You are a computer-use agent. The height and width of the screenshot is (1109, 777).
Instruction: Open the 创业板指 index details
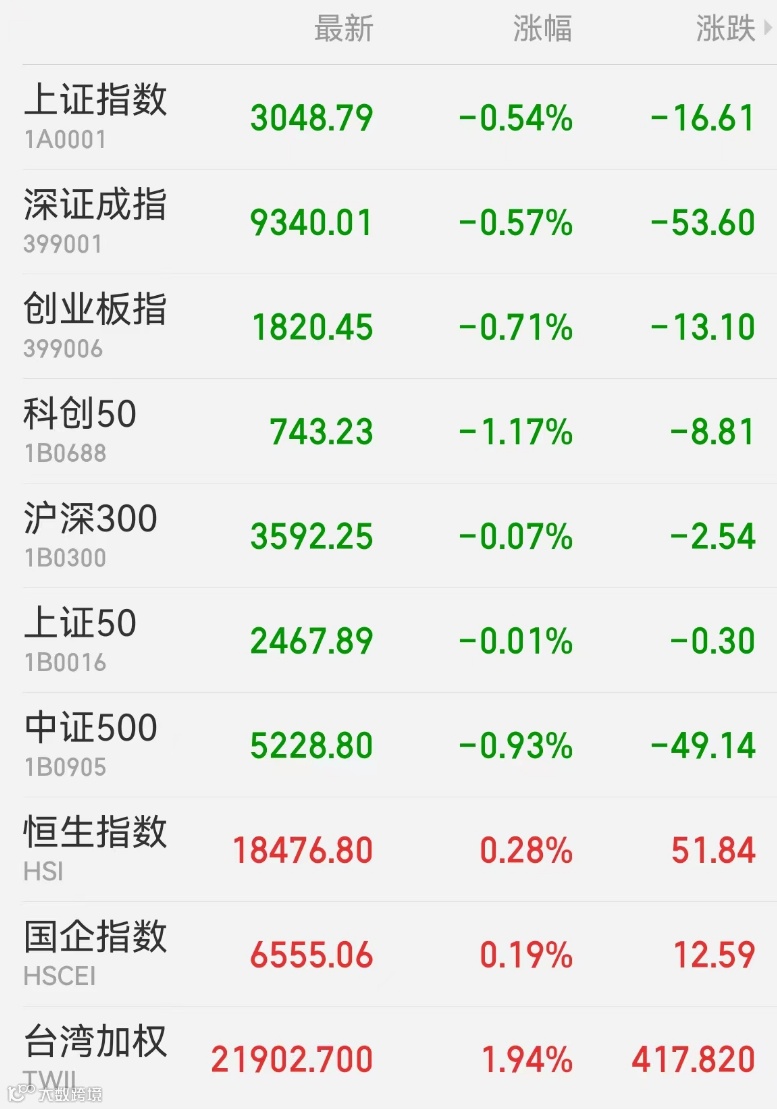[388, 327]
